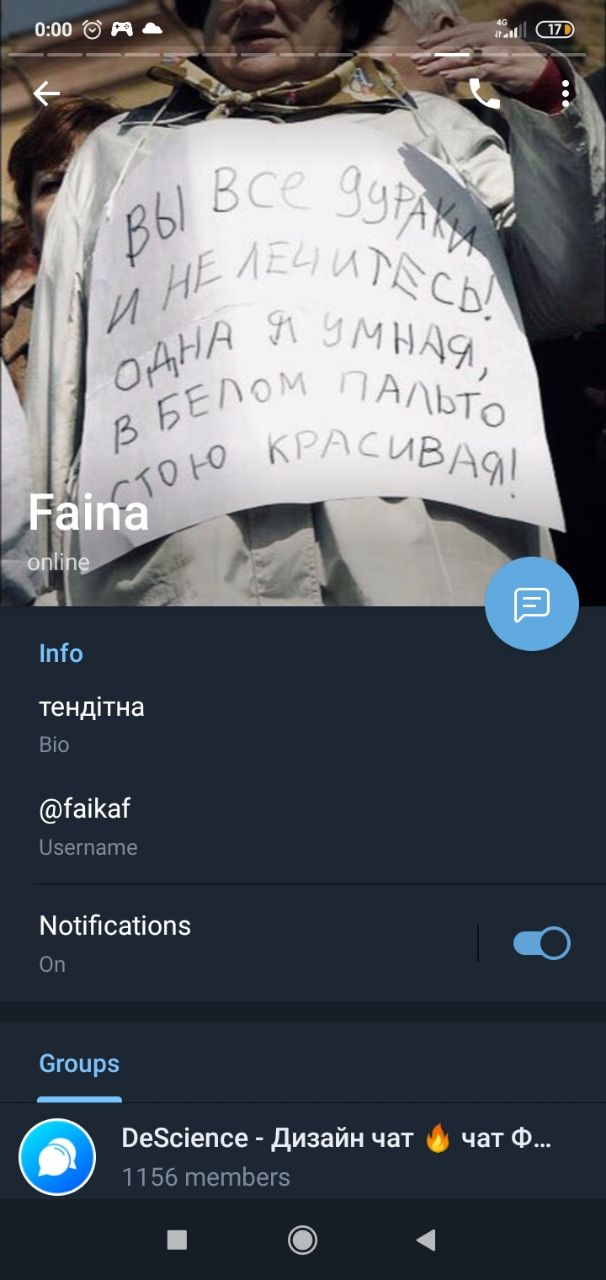Open recent apps via square button
This screenshot has height=1280, width=606.
tap(177, 1240)
